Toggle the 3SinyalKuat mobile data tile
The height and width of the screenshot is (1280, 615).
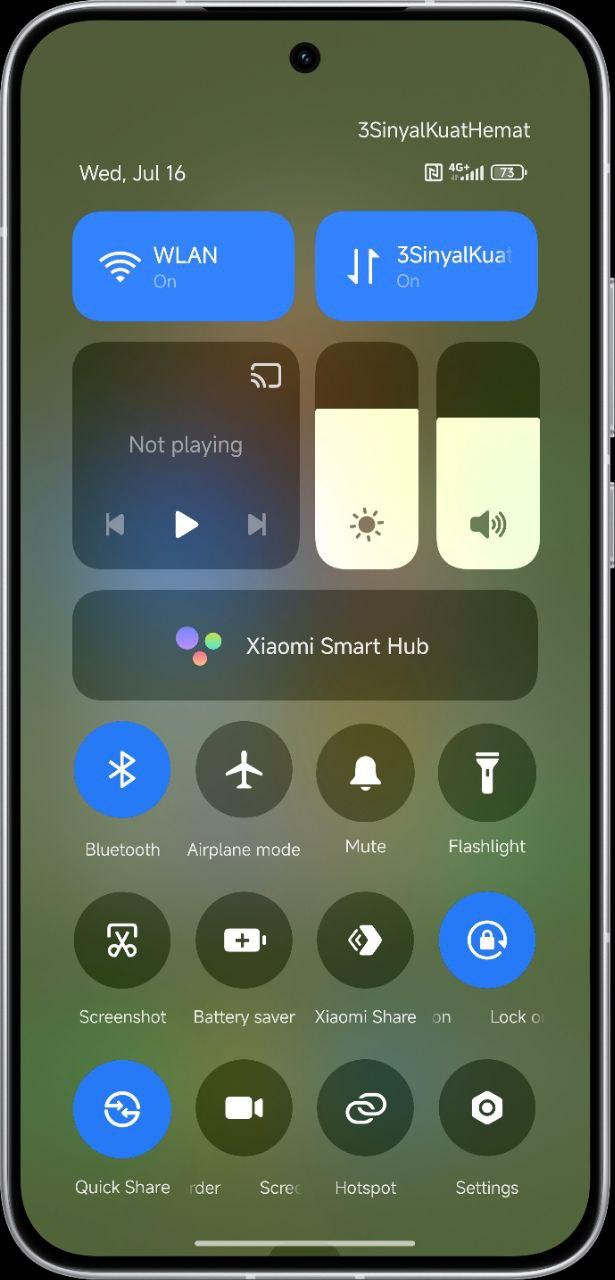coord(427,266)
